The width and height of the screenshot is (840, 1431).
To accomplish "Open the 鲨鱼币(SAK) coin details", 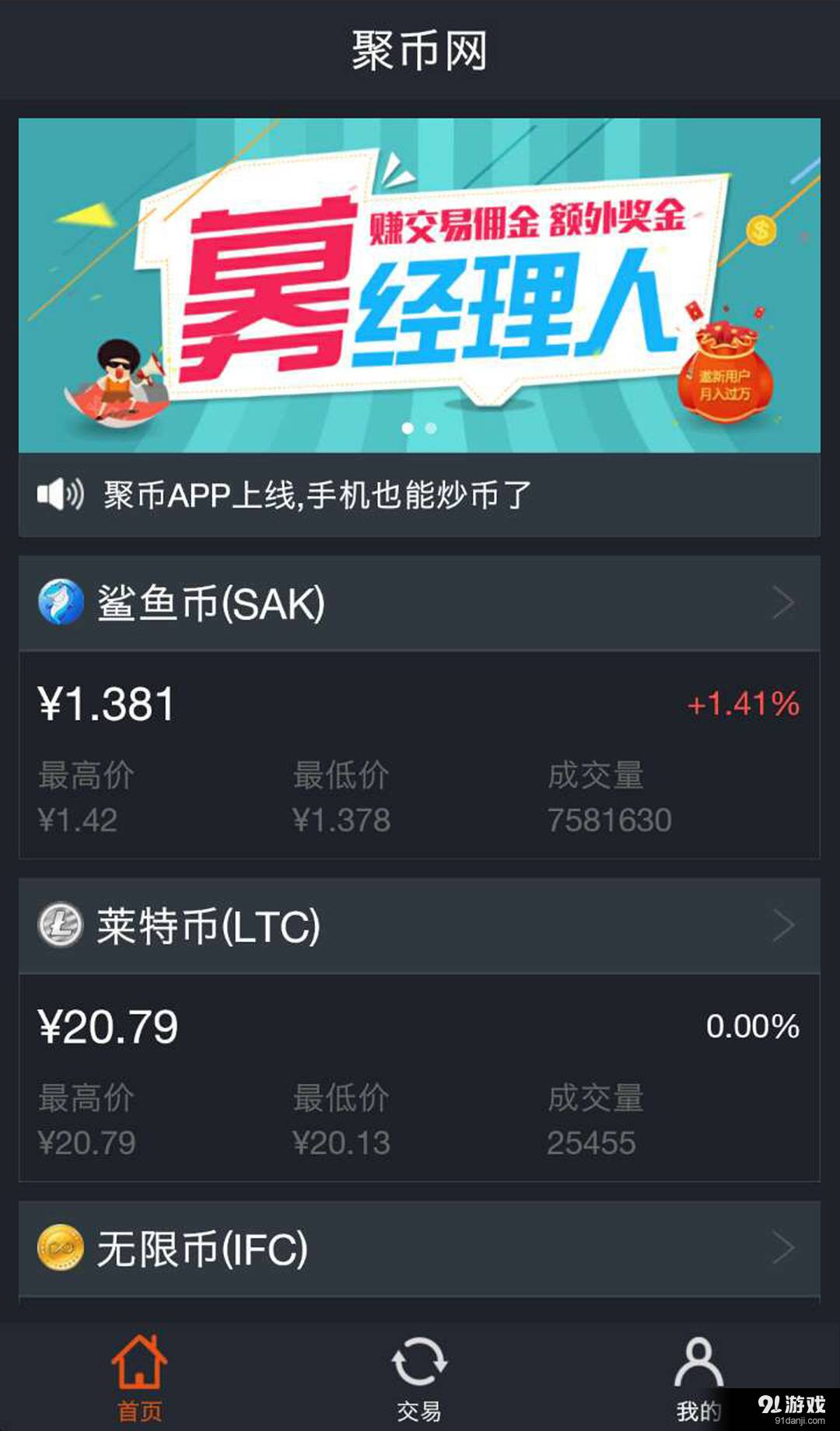I will pos(418,604).
